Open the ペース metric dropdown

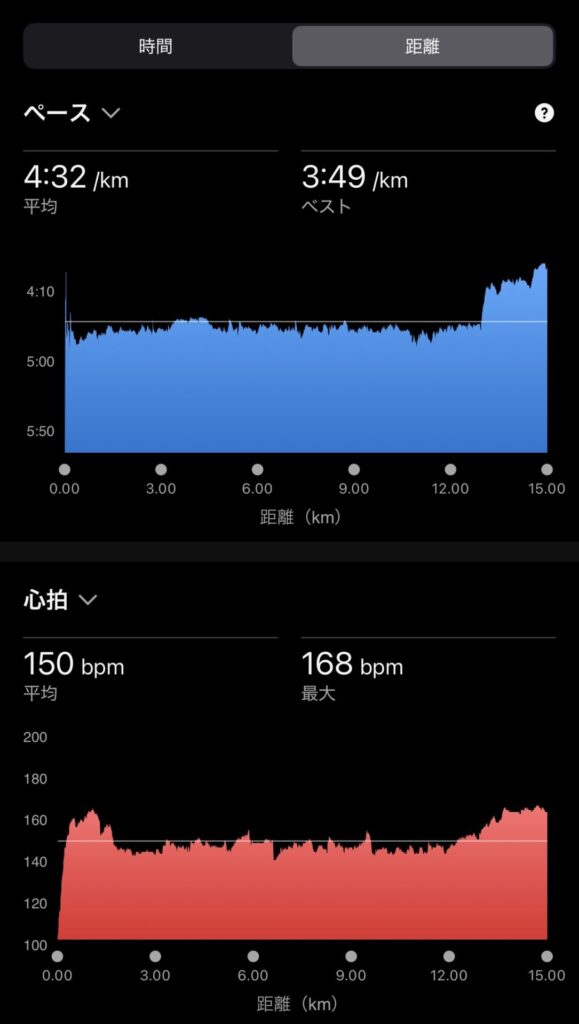coord(72,113)
